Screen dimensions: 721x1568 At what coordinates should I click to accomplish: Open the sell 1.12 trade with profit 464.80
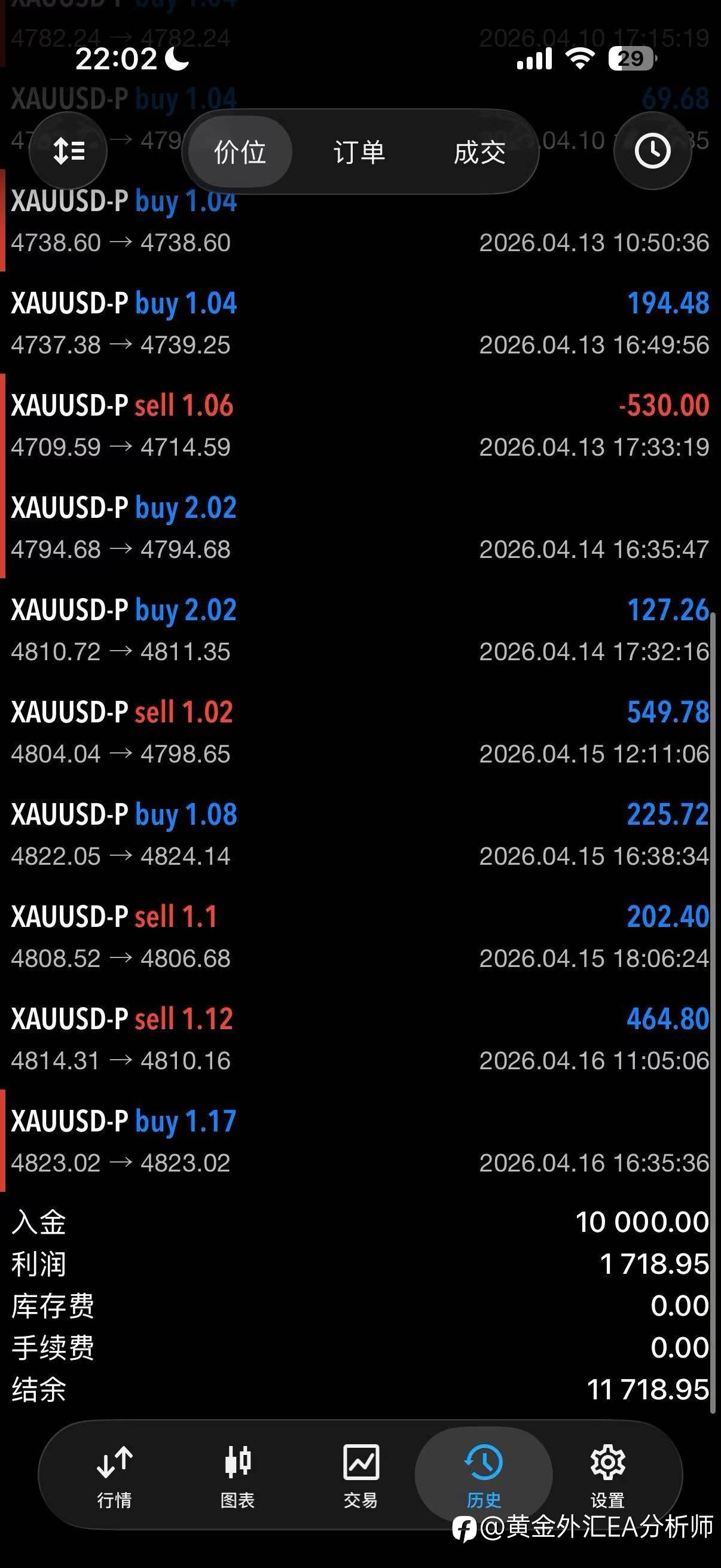pyautogui.click(x=360, y=1038)
